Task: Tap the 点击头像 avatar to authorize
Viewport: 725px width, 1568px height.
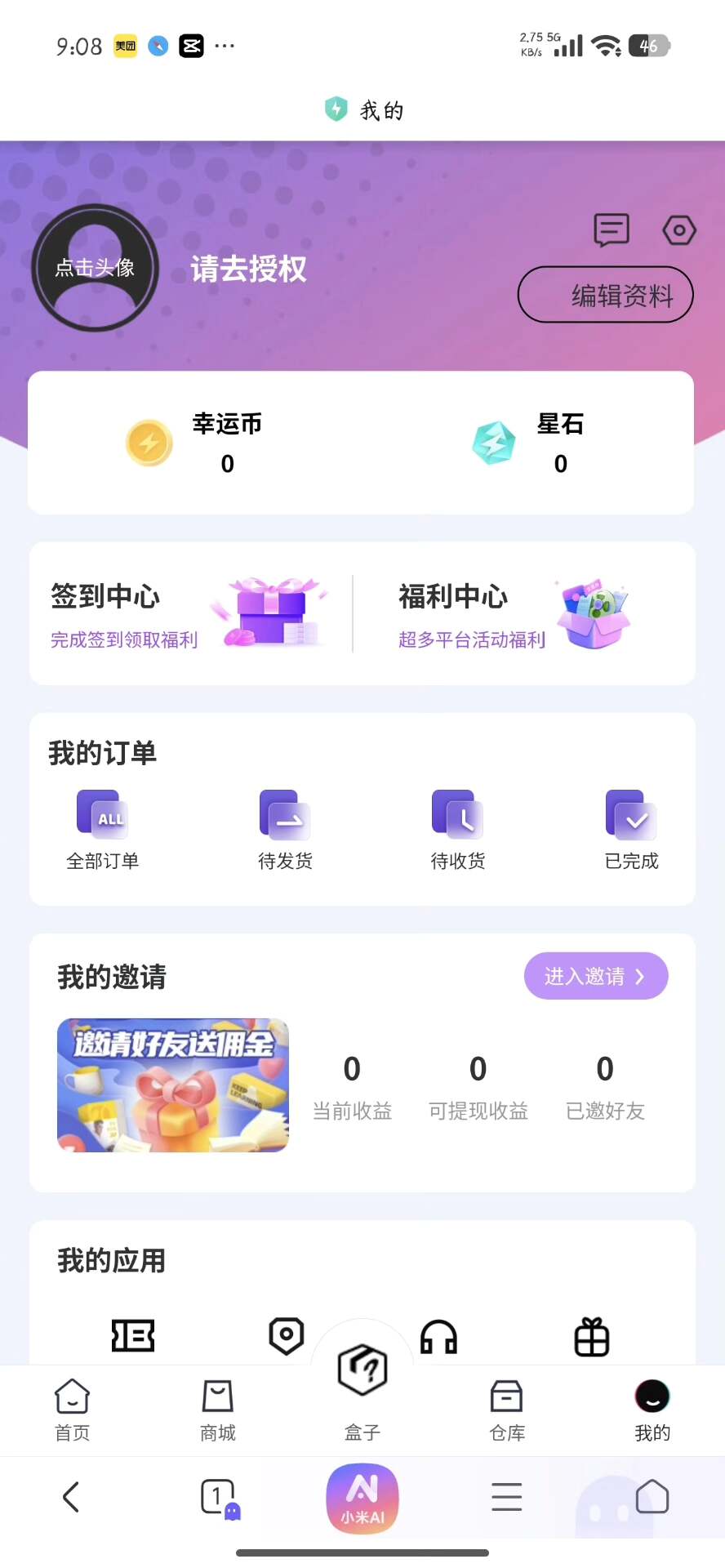Action: pos(96,268)
